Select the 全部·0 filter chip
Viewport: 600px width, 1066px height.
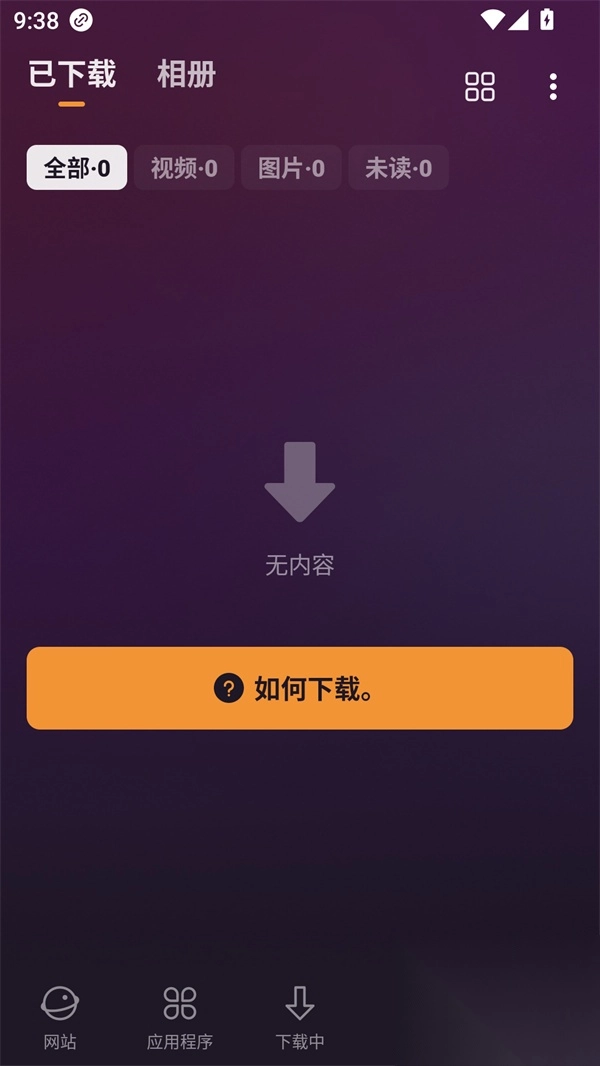[x=77, y=168]
